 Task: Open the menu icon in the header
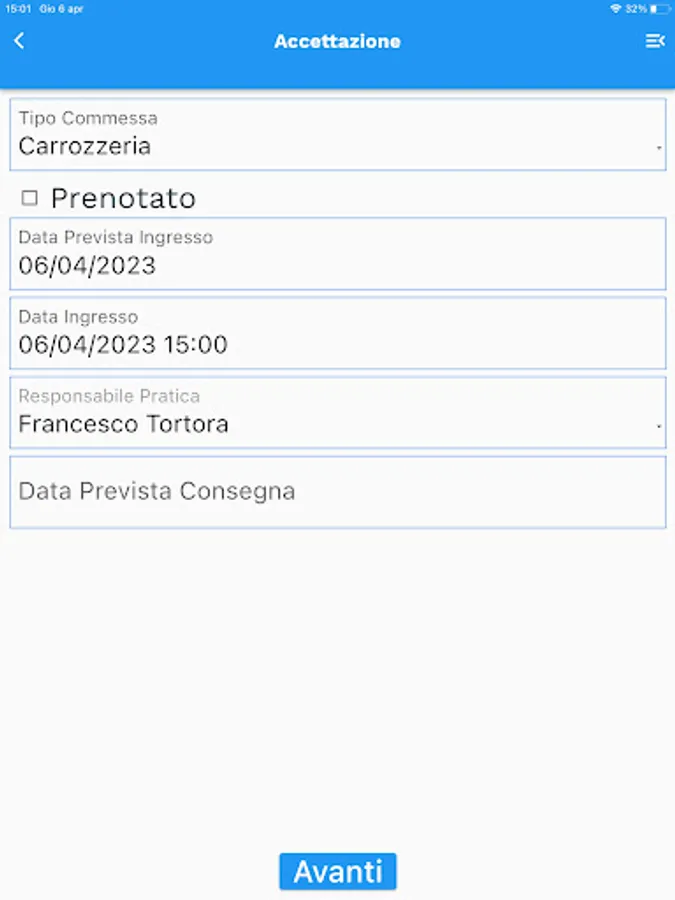pyautogui.click(x=654, y=41)
